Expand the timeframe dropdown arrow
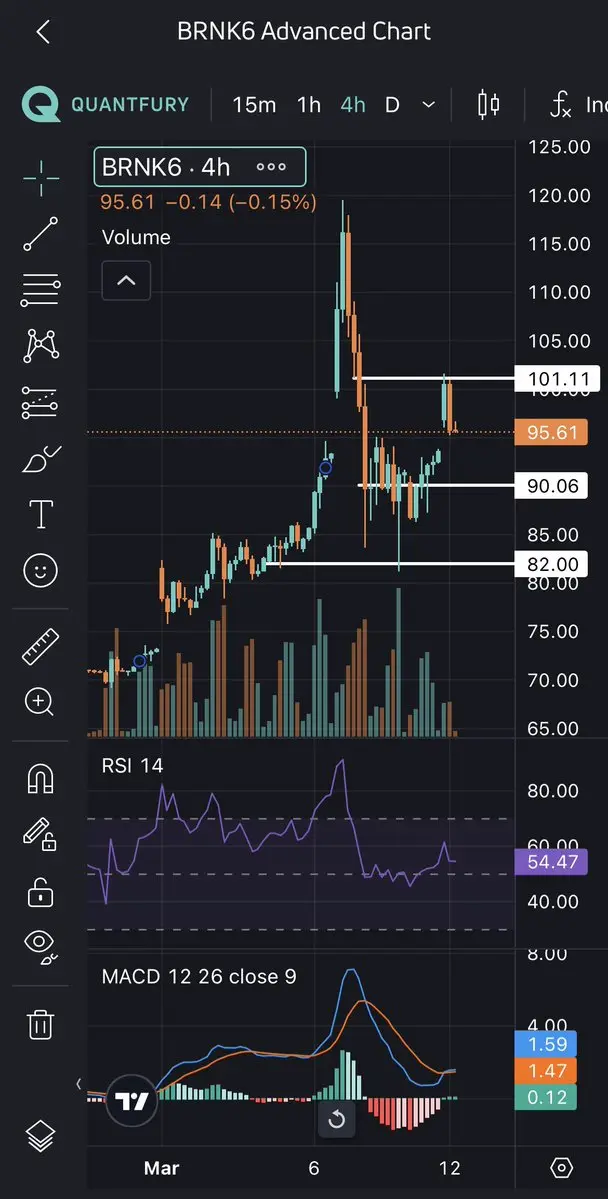This screenshot has width=608, height=1199. pos(429,105)
